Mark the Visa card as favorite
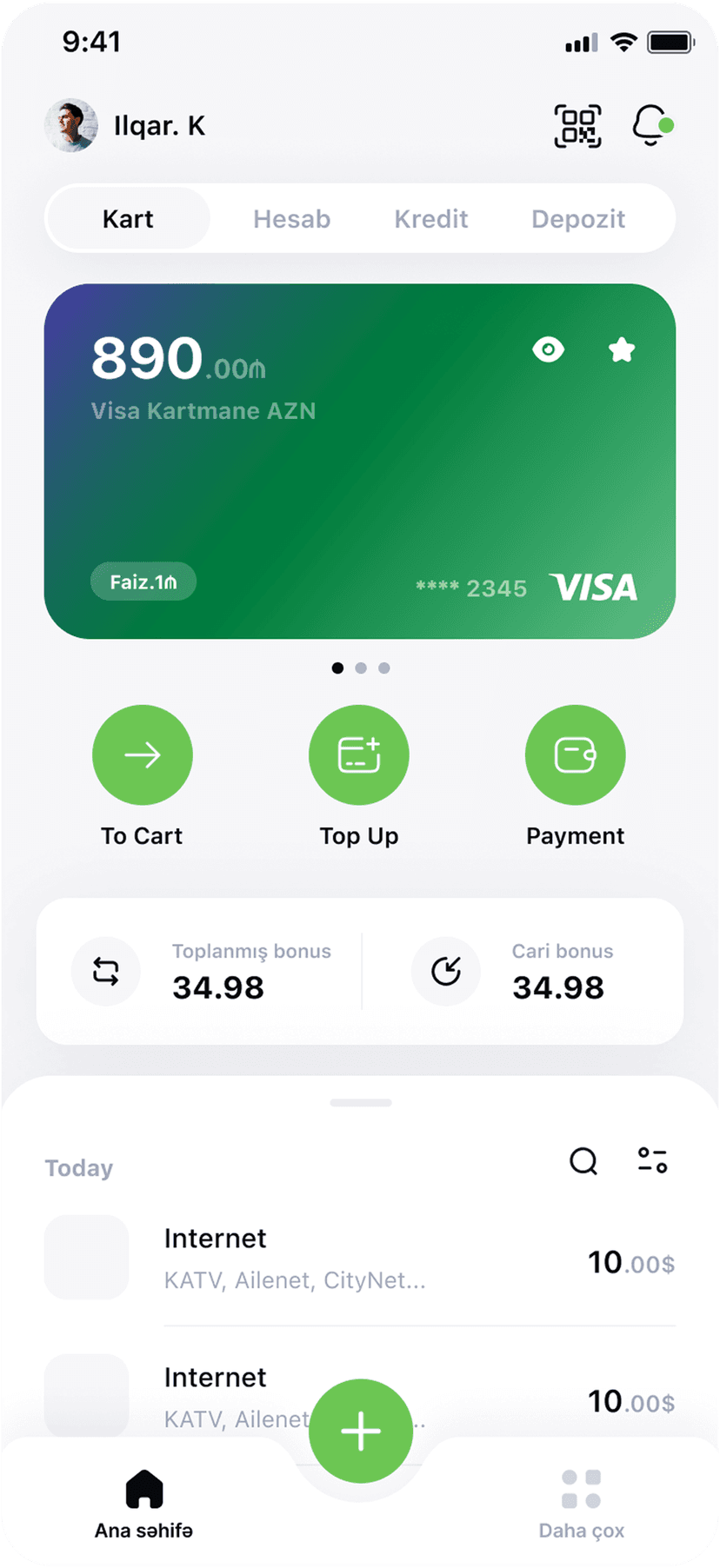The image size is (720, 1568). point(621,350)
